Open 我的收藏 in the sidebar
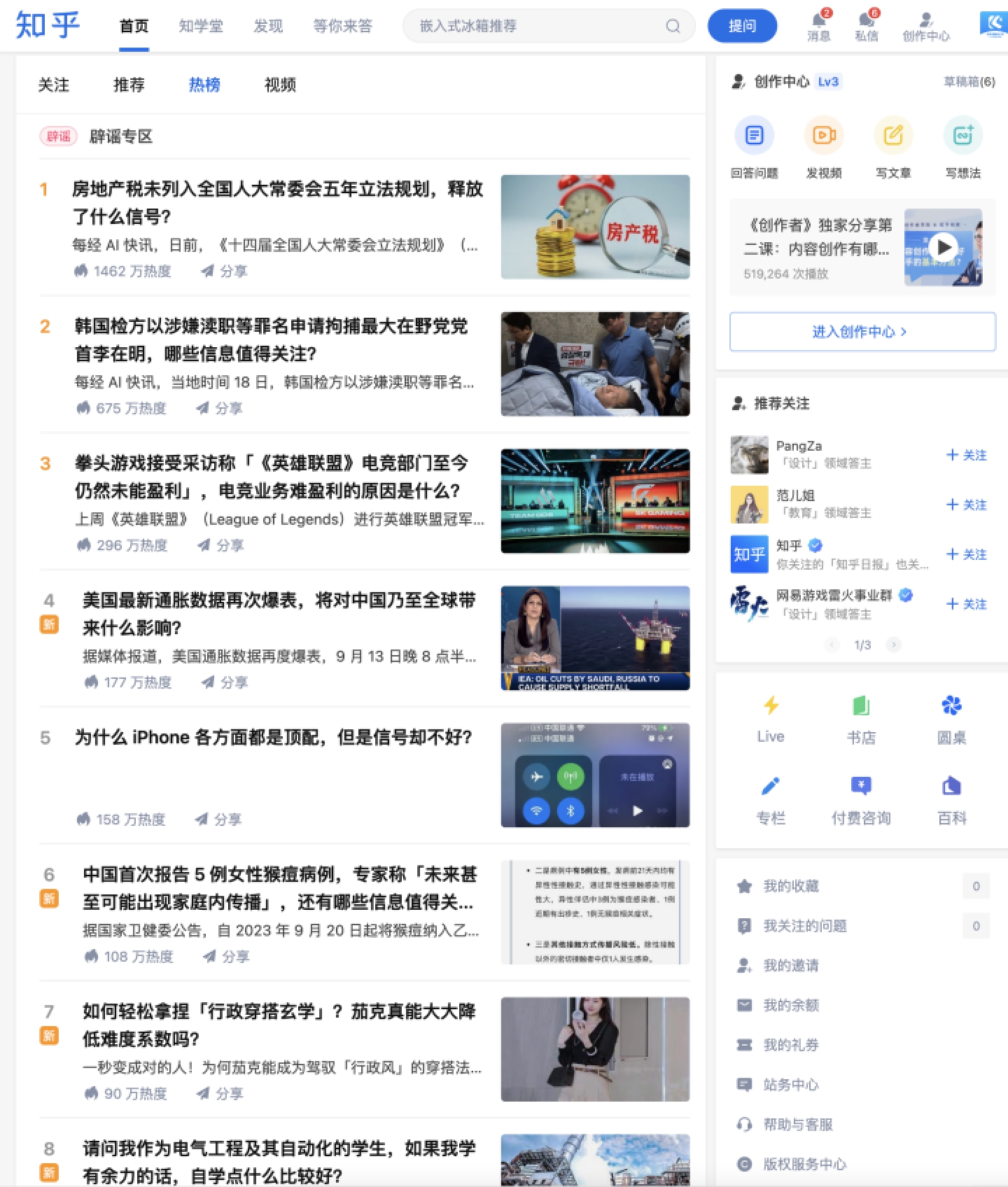This screenshot has width=1008, height=1187. [791, 886]
